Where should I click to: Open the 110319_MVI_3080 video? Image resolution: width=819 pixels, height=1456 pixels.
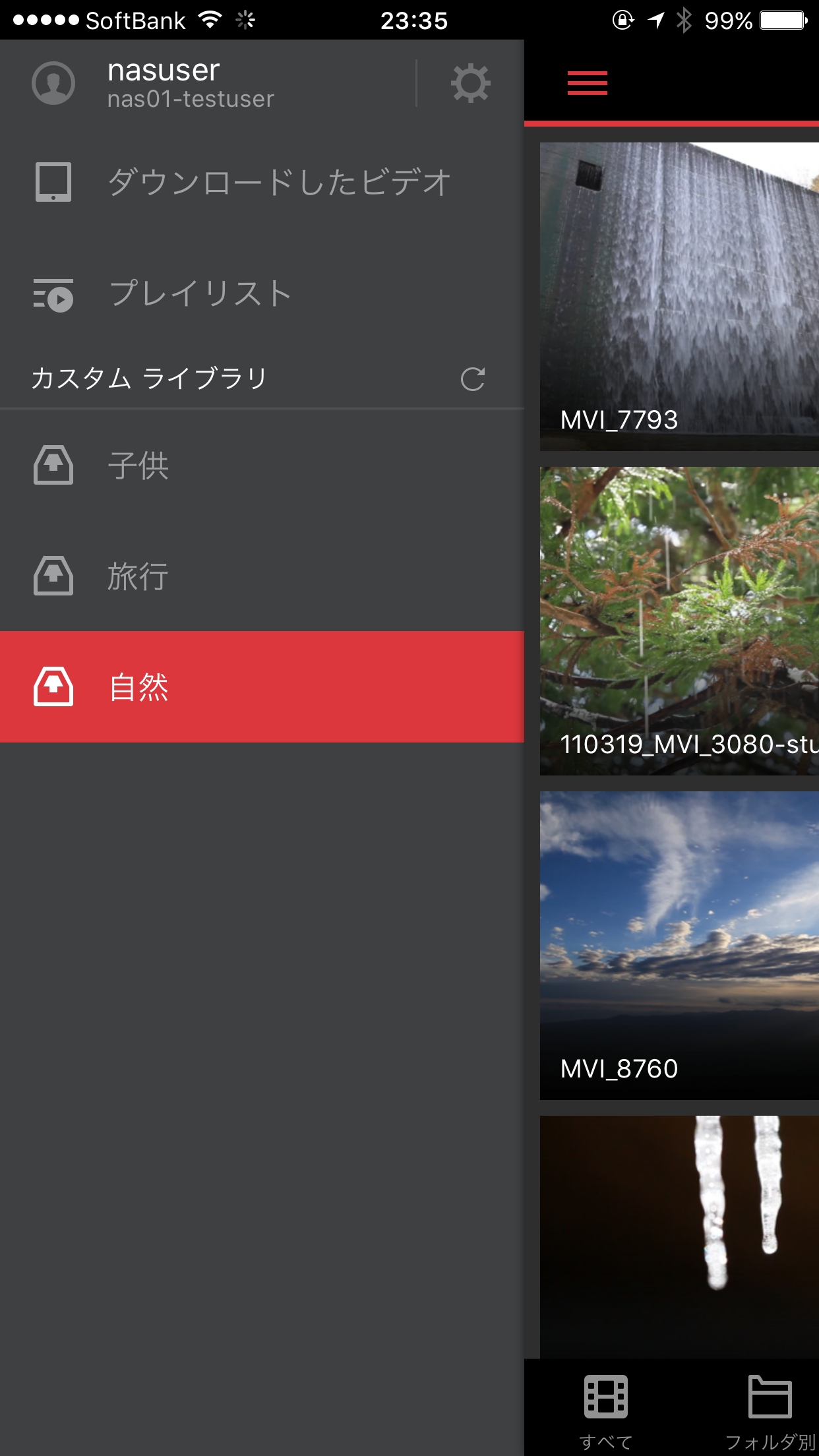(x=679, y=621)
